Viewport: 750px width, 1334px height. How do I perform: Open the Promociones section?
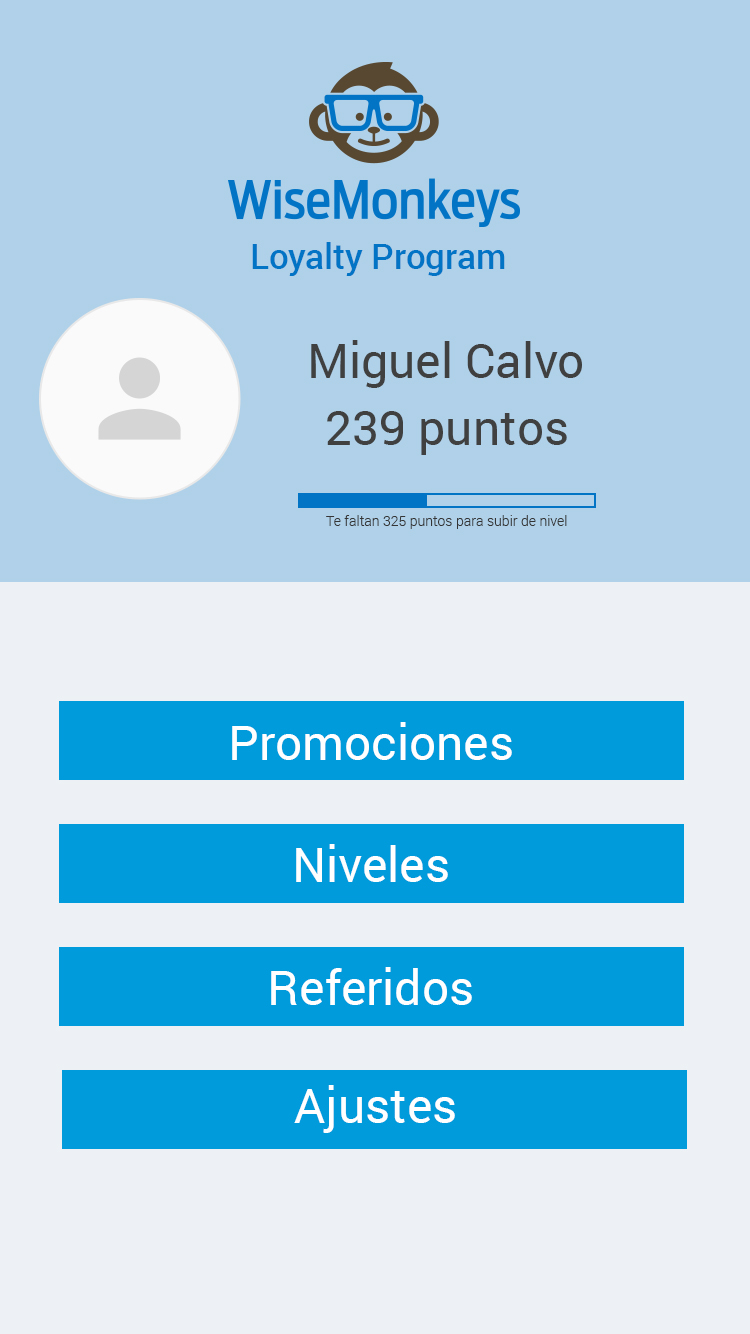[x=371, y=741]
